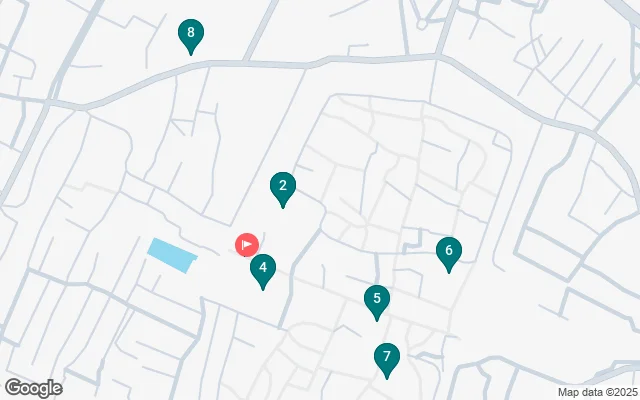640x400 pixels.
Task: Select map pin number 4
Action: pos(263,268)
